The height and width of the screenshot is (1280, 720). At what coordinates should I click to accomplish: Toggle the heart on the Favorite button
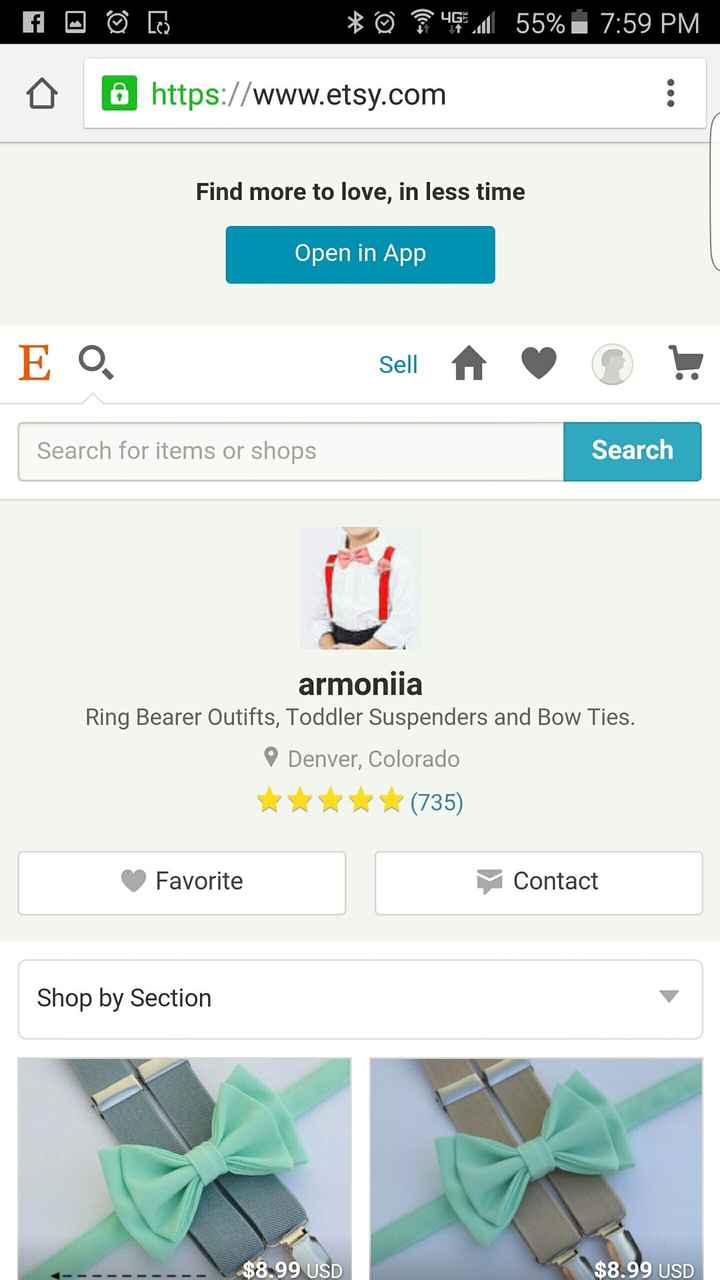(135, 881)
